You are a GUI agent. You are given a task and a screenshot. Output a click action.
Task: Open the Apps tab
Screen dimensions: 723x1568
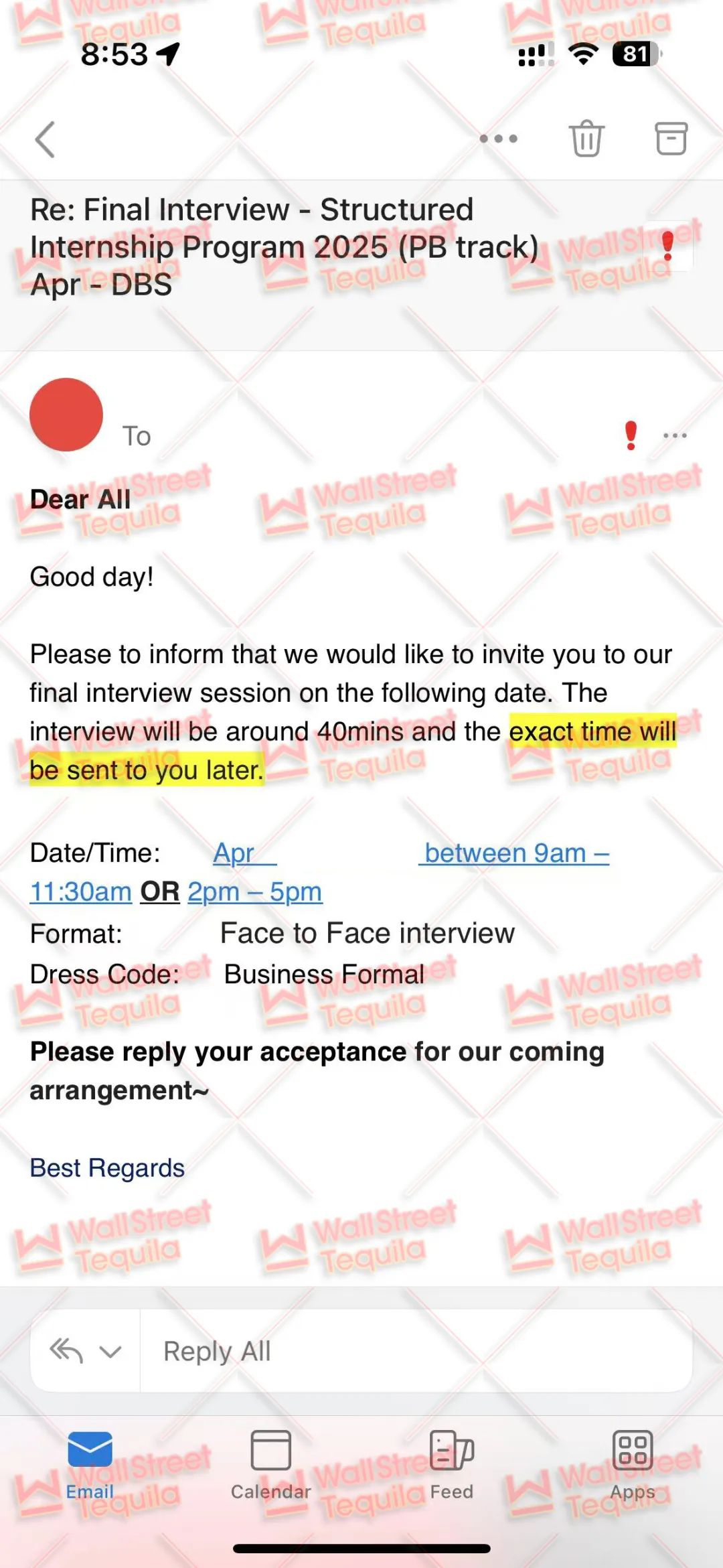coord(633,1466)
